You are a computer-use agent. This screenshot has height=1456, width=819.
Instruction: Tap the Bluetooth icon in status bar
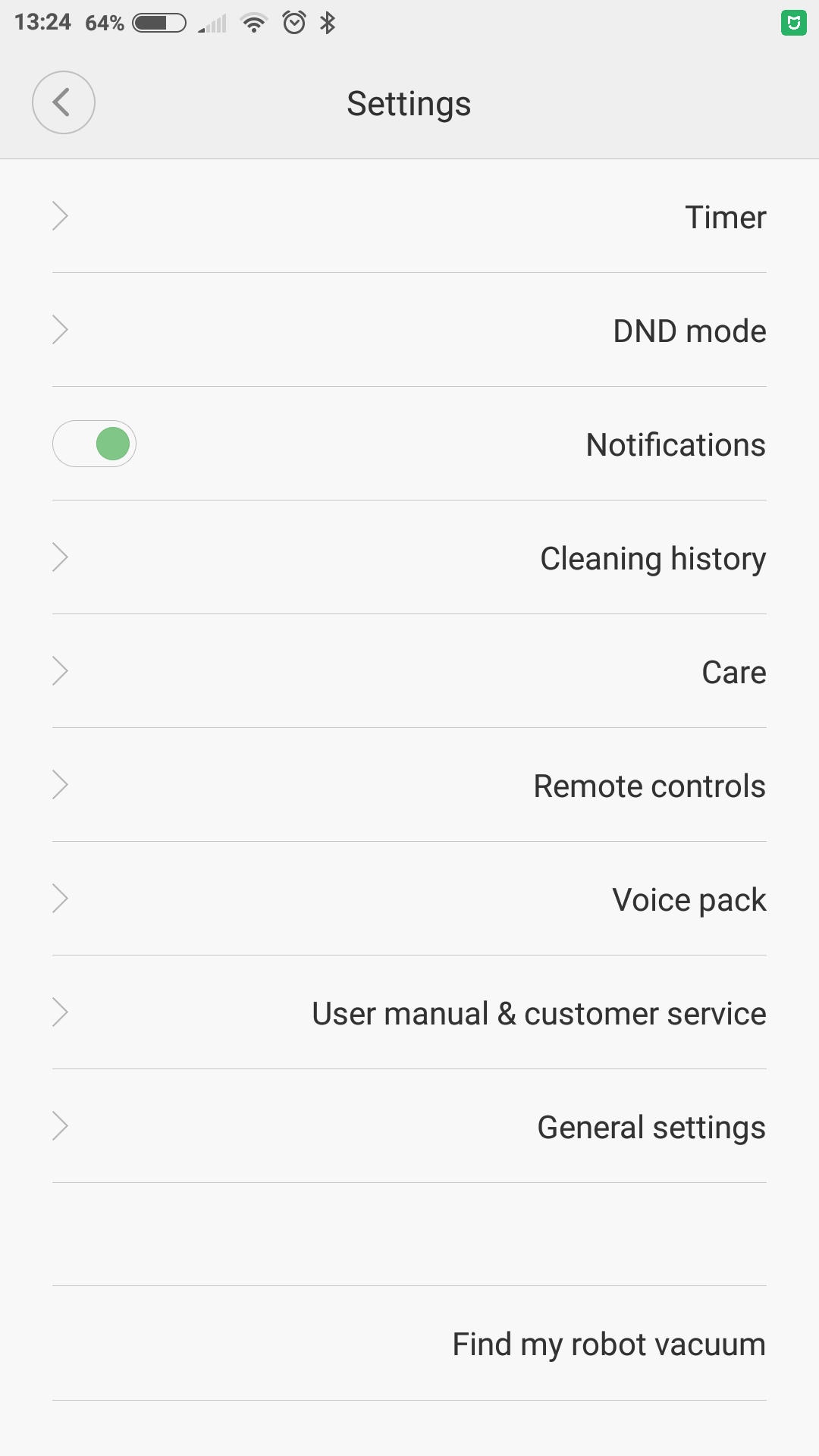point(328,22)
